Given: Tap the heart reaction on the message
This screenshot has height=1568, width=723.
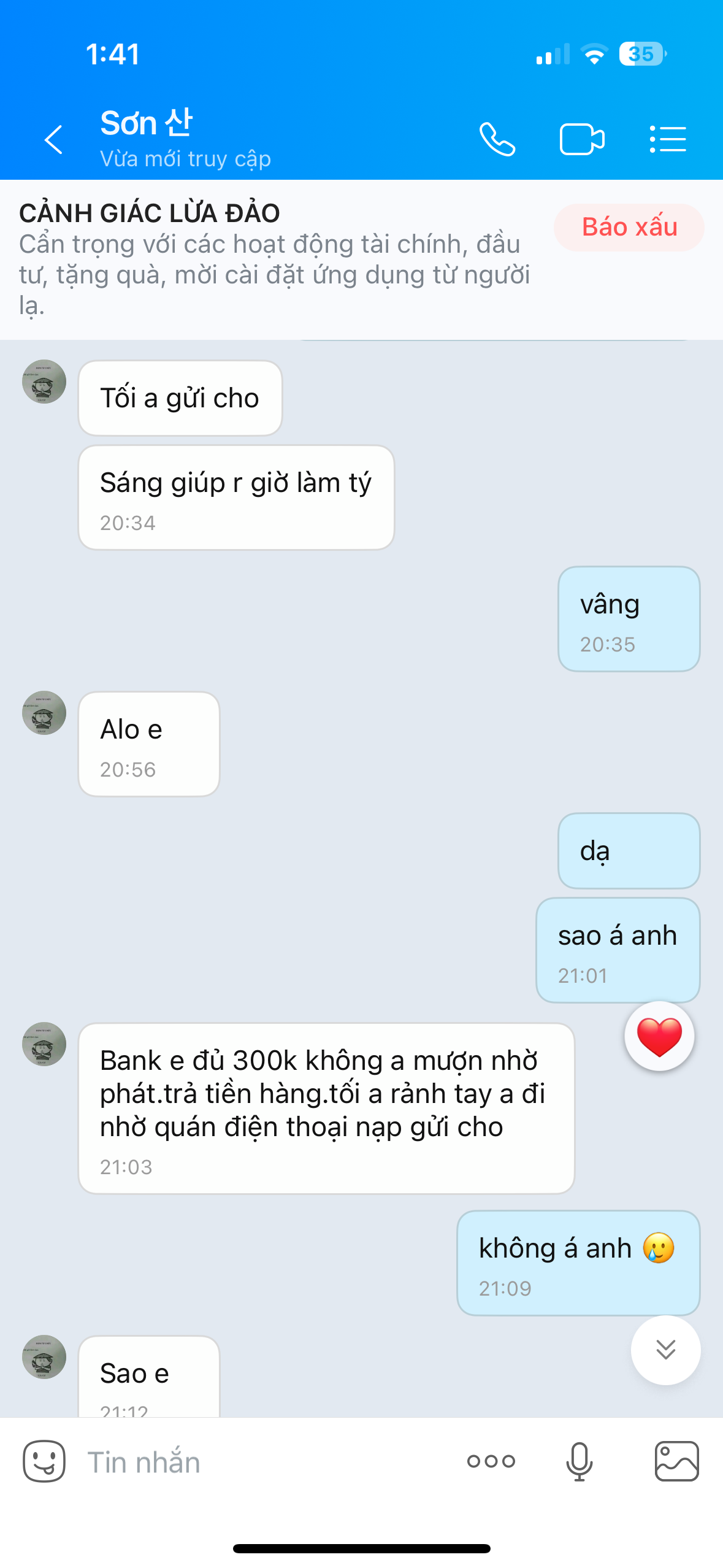Looking at the screenshot, I should 659,1037.
